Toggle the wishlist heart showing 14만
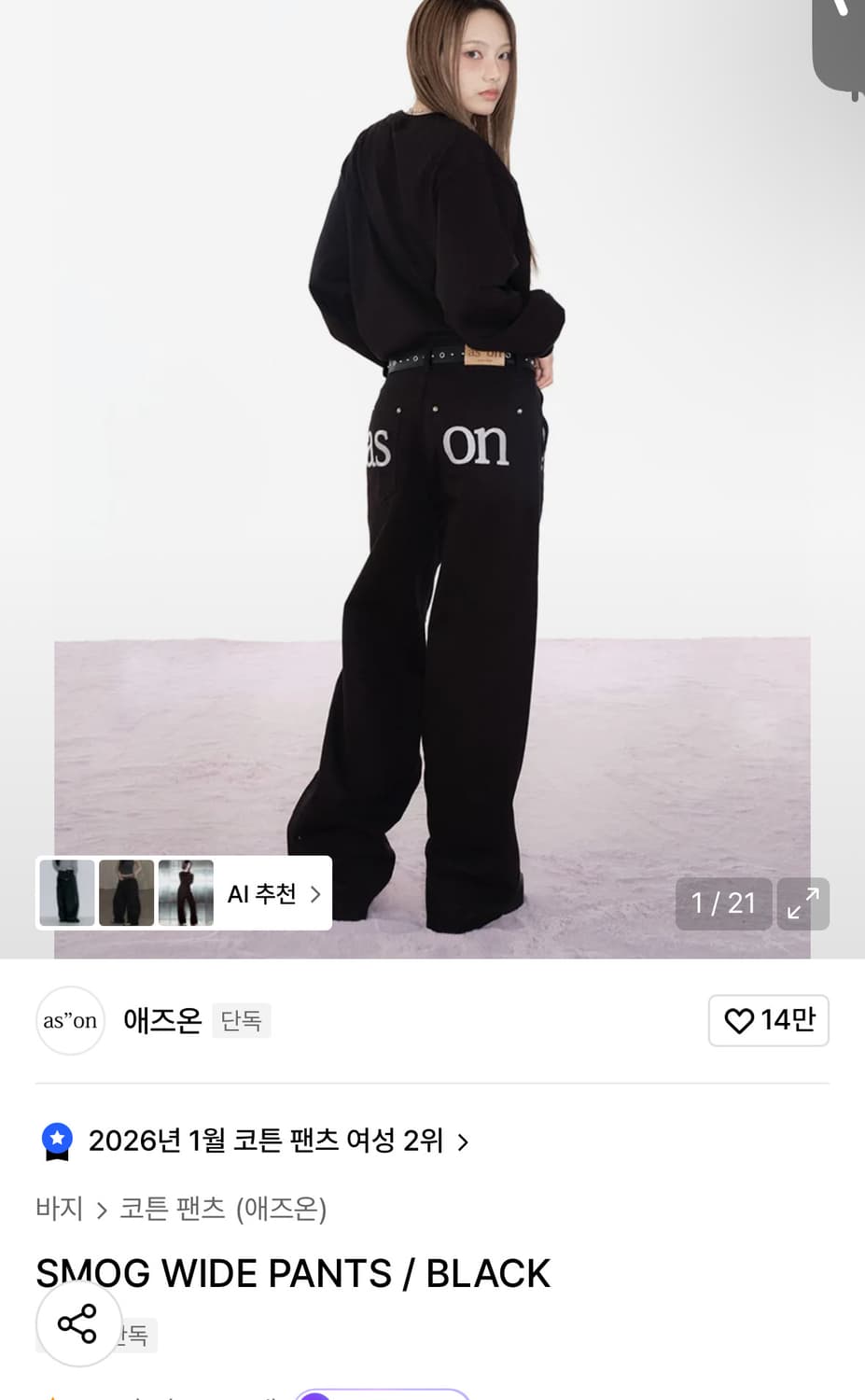The image size is (865, 1400). click(x=768, y=1020)
